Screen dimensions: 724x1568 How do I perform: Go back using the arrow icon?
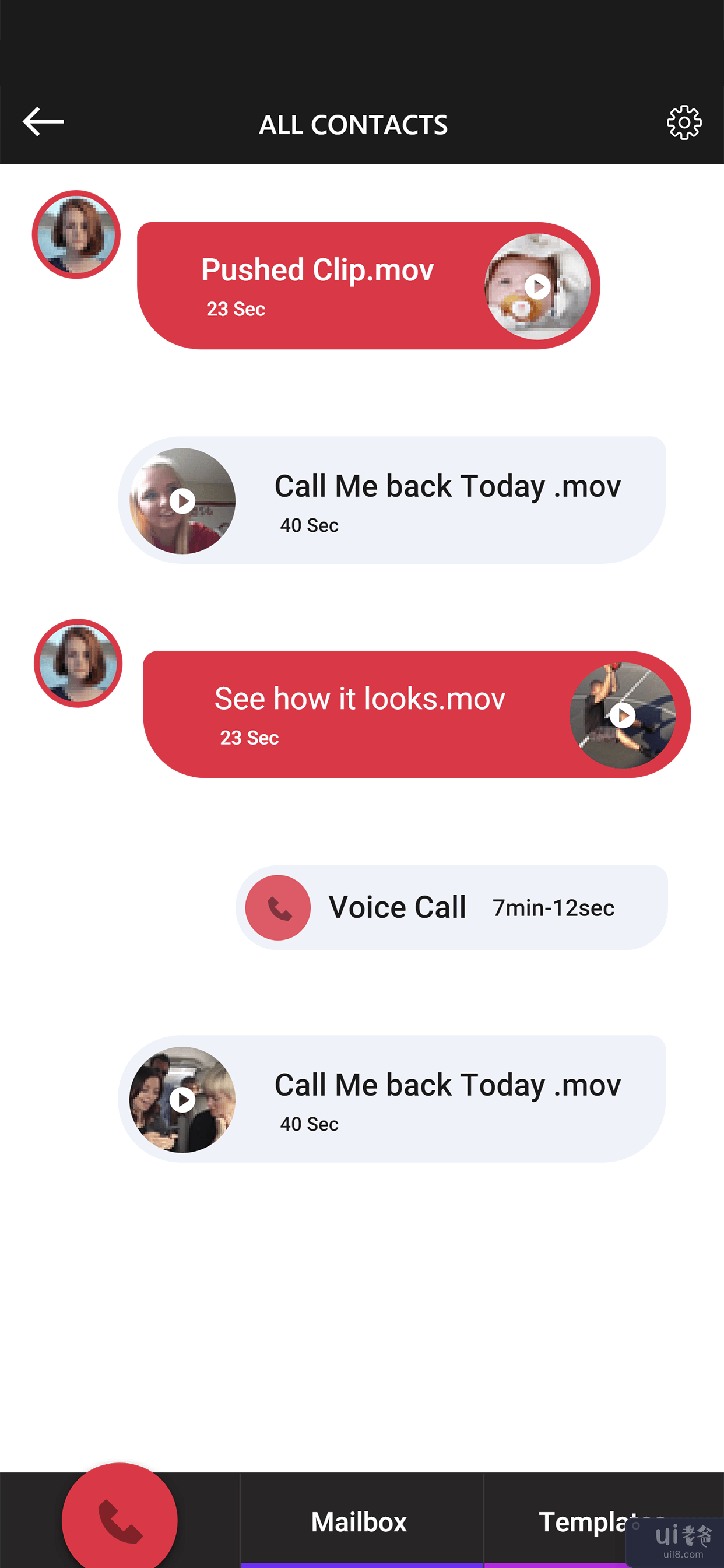[x=43, y=122]
